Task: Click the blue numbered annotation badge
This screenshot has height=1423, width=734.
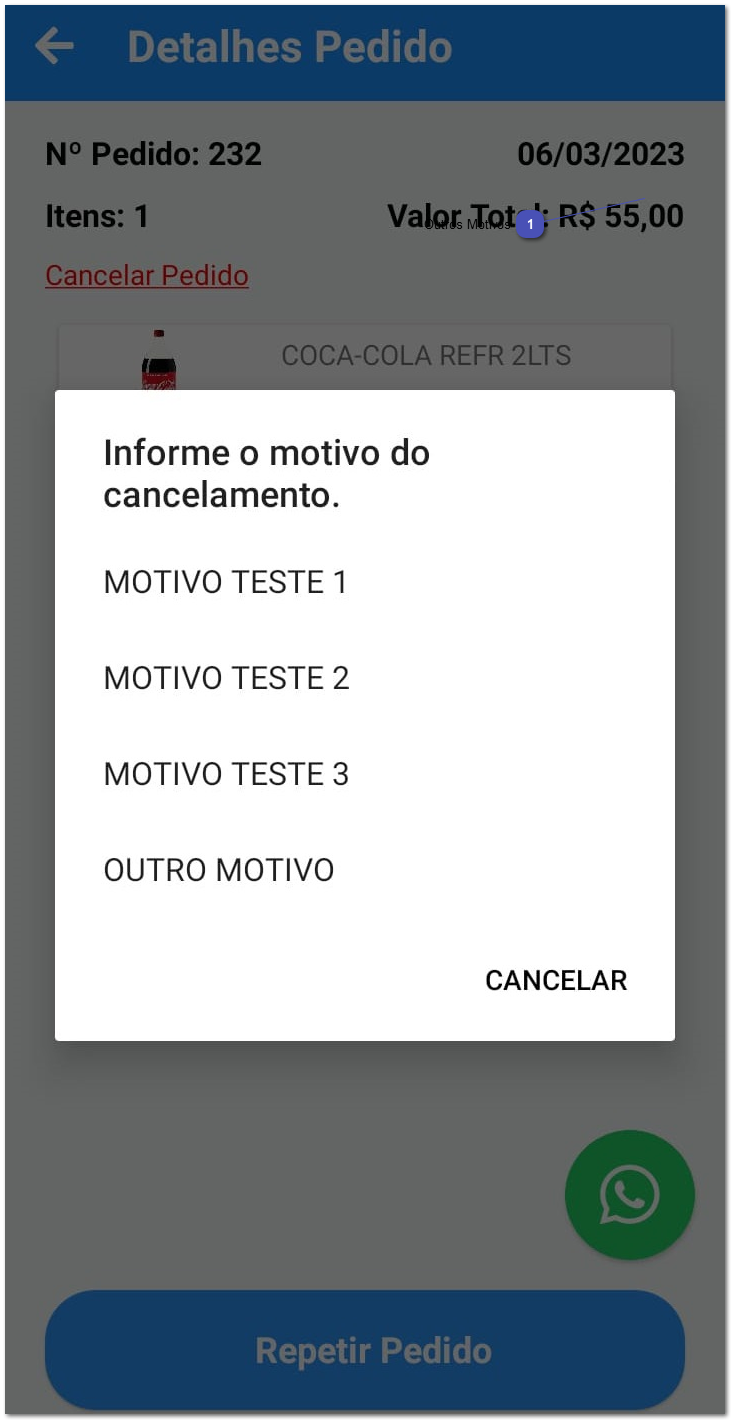Action: click(x=530, y=224)
